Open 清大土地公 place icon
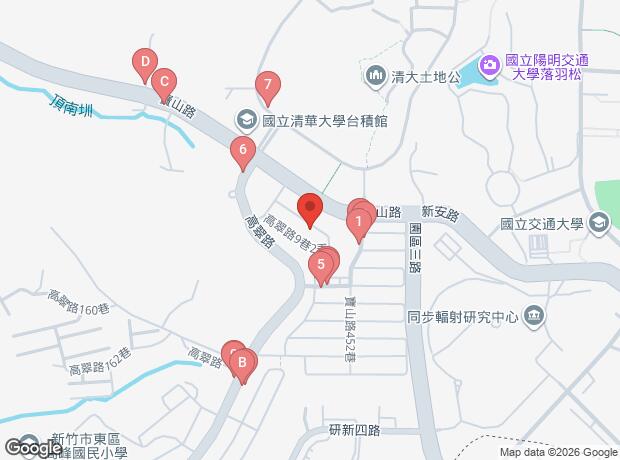 375,76
